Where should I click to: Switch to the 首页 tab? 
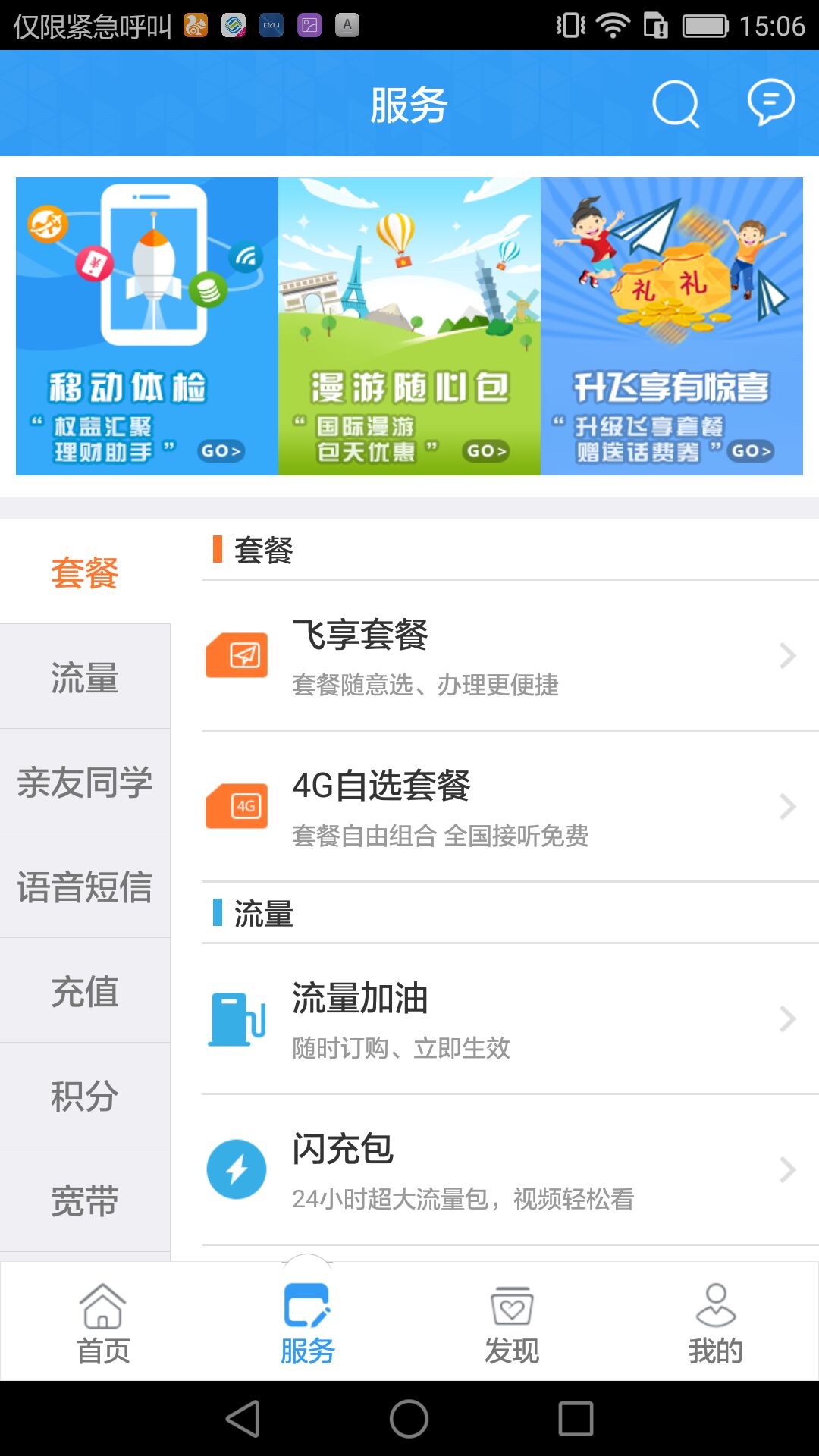click(103, 1323)
